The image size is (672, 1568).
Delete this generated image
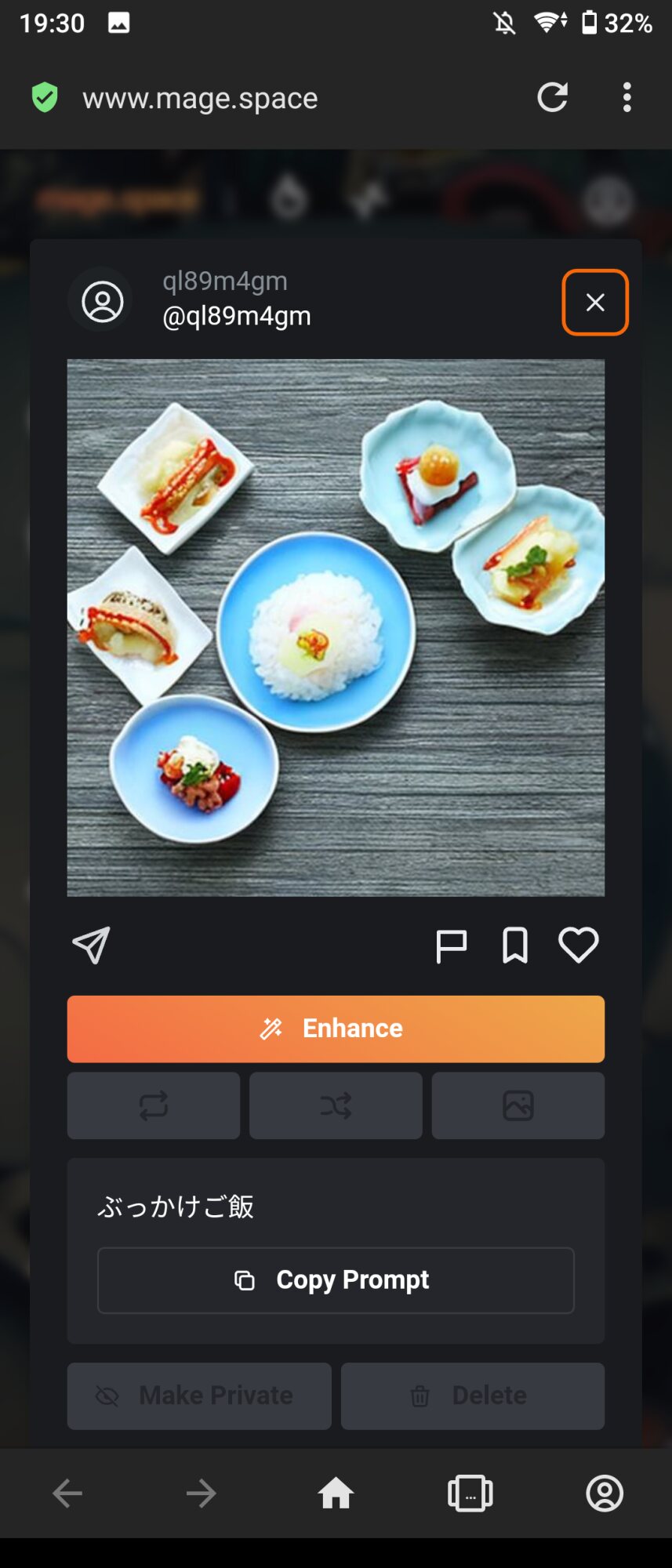[472, 1396]
